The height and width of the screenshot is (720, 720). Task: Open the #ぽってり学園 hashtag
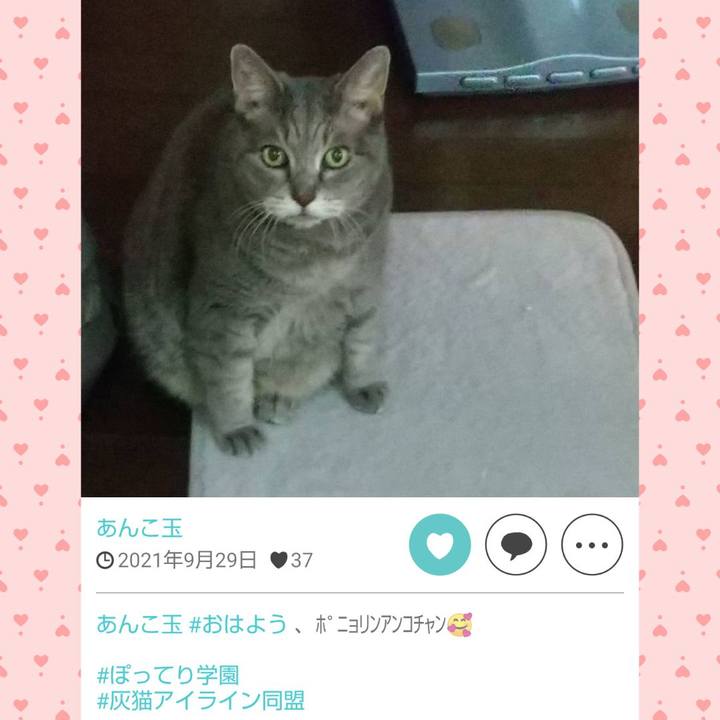[x=168, y=675]
